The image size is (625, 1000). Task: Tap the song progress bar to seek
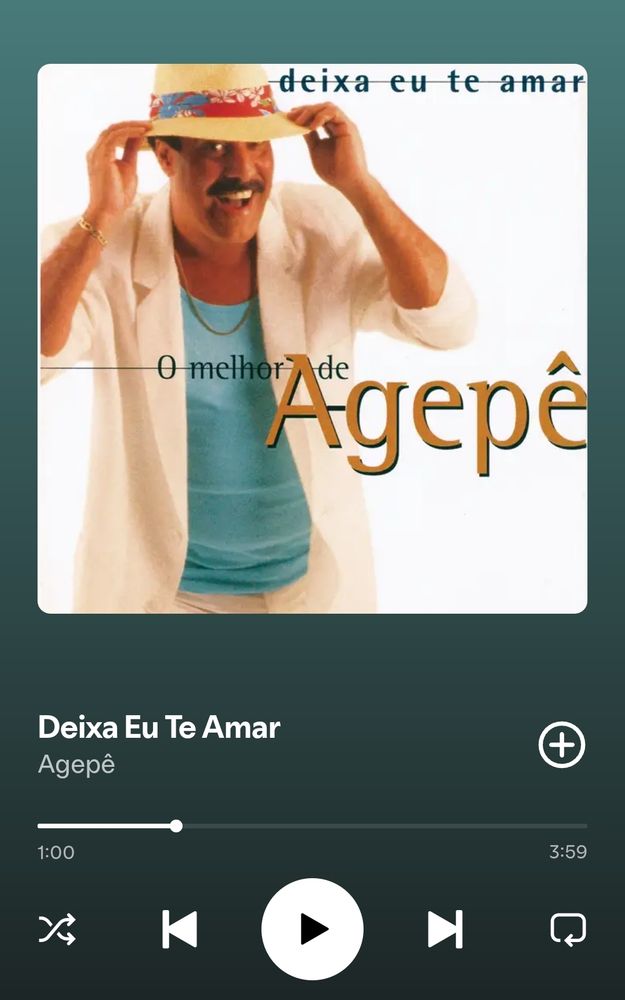(312, 826)
